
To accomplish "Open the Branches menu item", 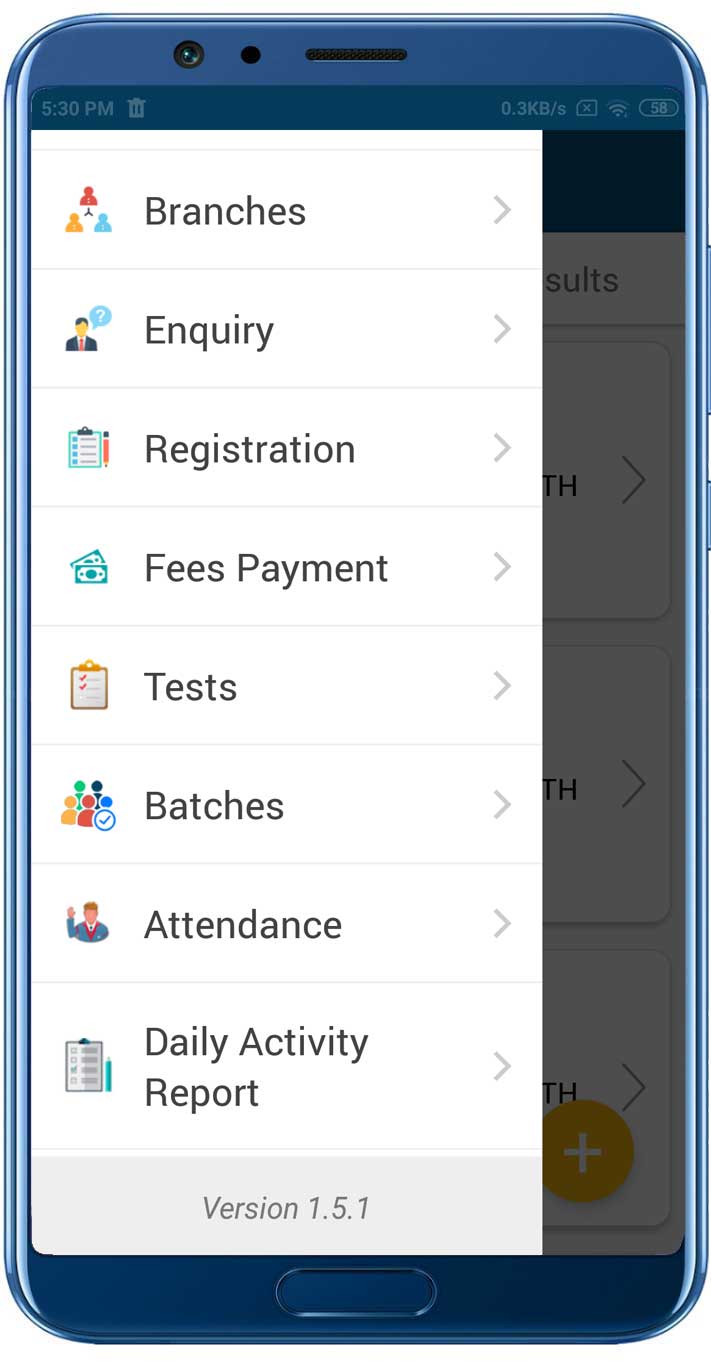I will pyautogui.click(x=286, y=211).
